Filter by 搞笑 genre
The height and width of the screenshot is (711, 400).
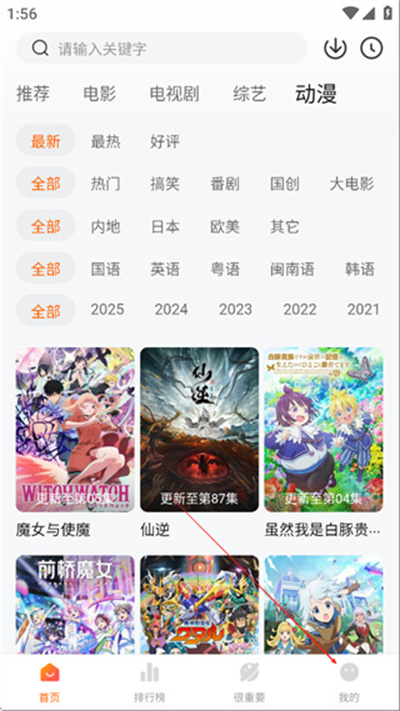point(165,184)
